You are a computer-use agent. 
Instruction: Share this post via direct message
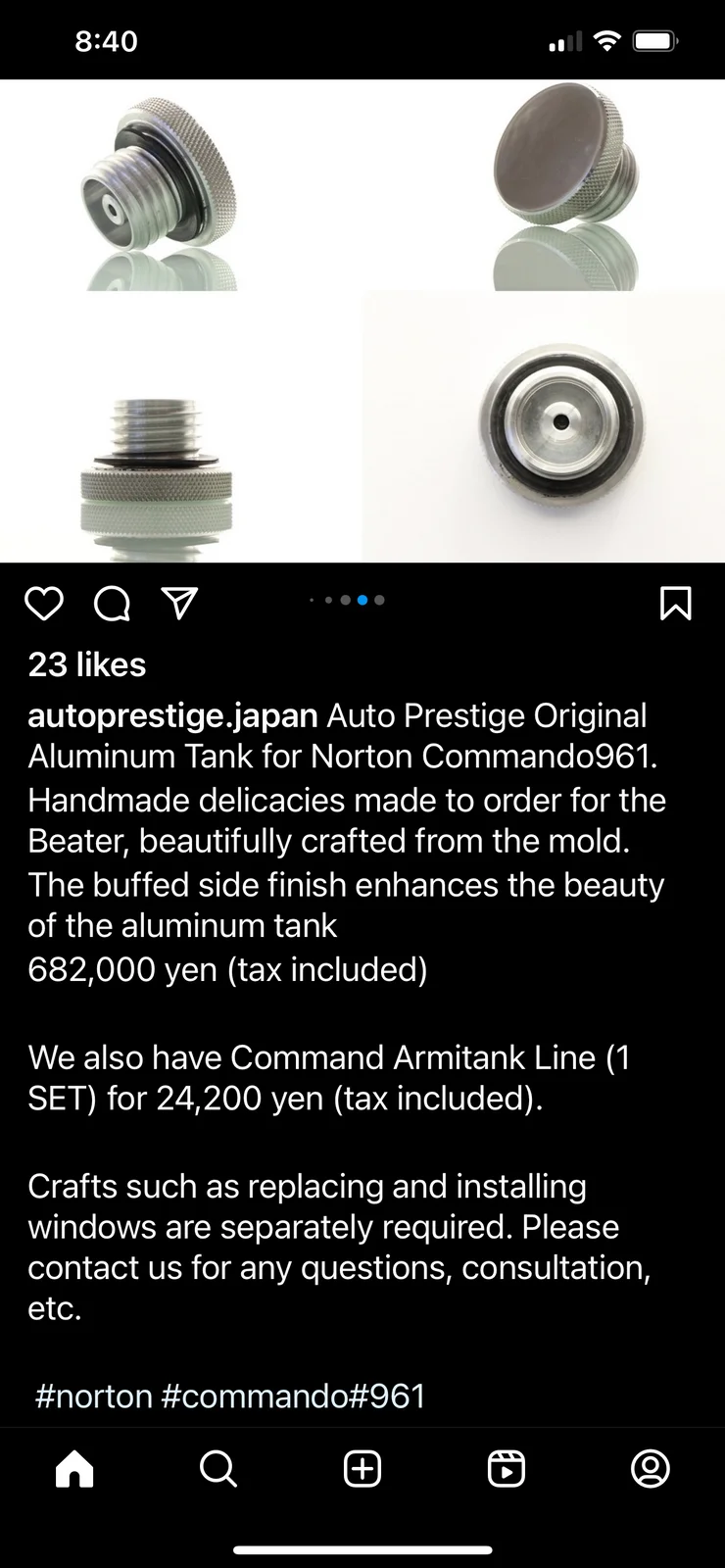179,604
